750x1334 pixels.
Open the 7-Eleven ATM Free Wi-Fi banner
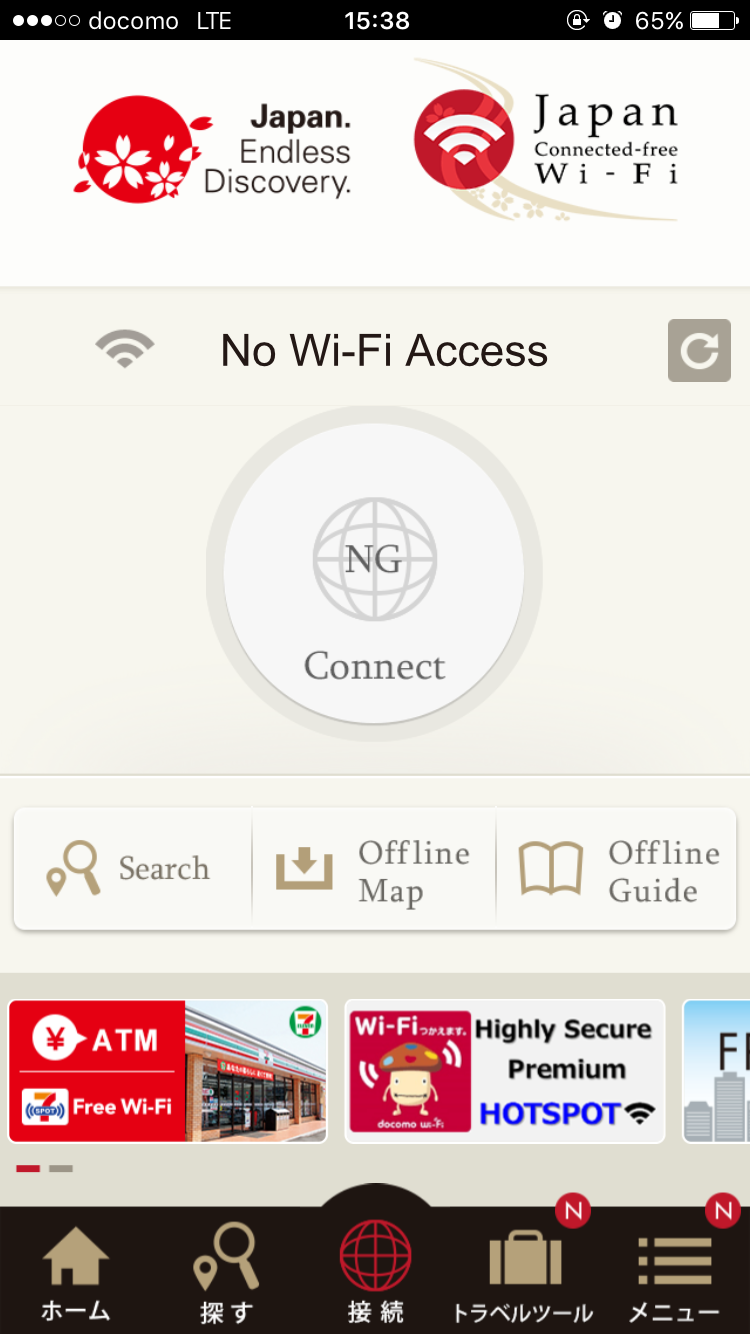168,1071
